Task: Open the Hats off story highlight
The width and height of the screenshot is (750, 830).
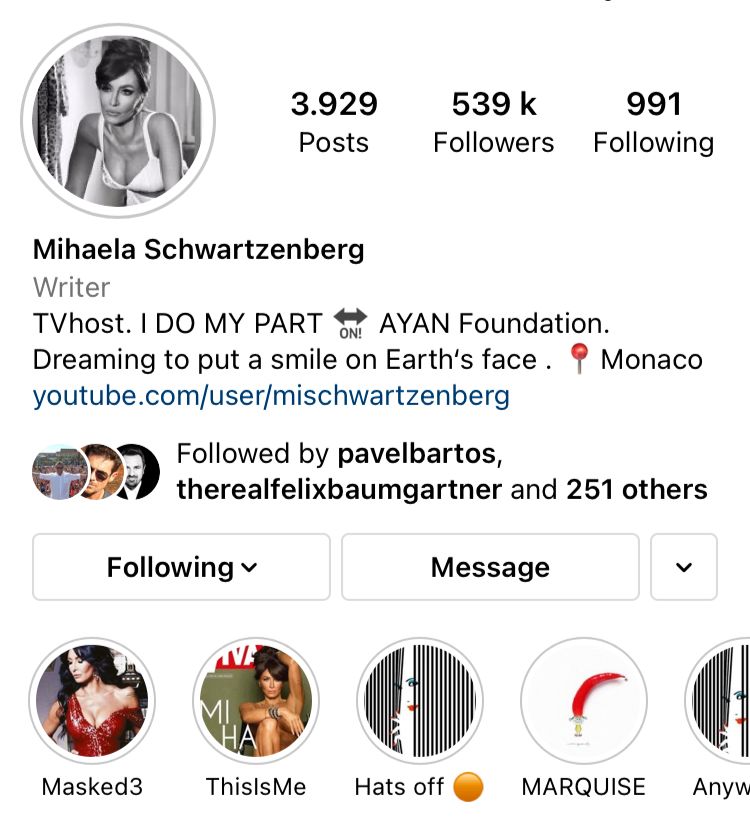Action: 419,700
